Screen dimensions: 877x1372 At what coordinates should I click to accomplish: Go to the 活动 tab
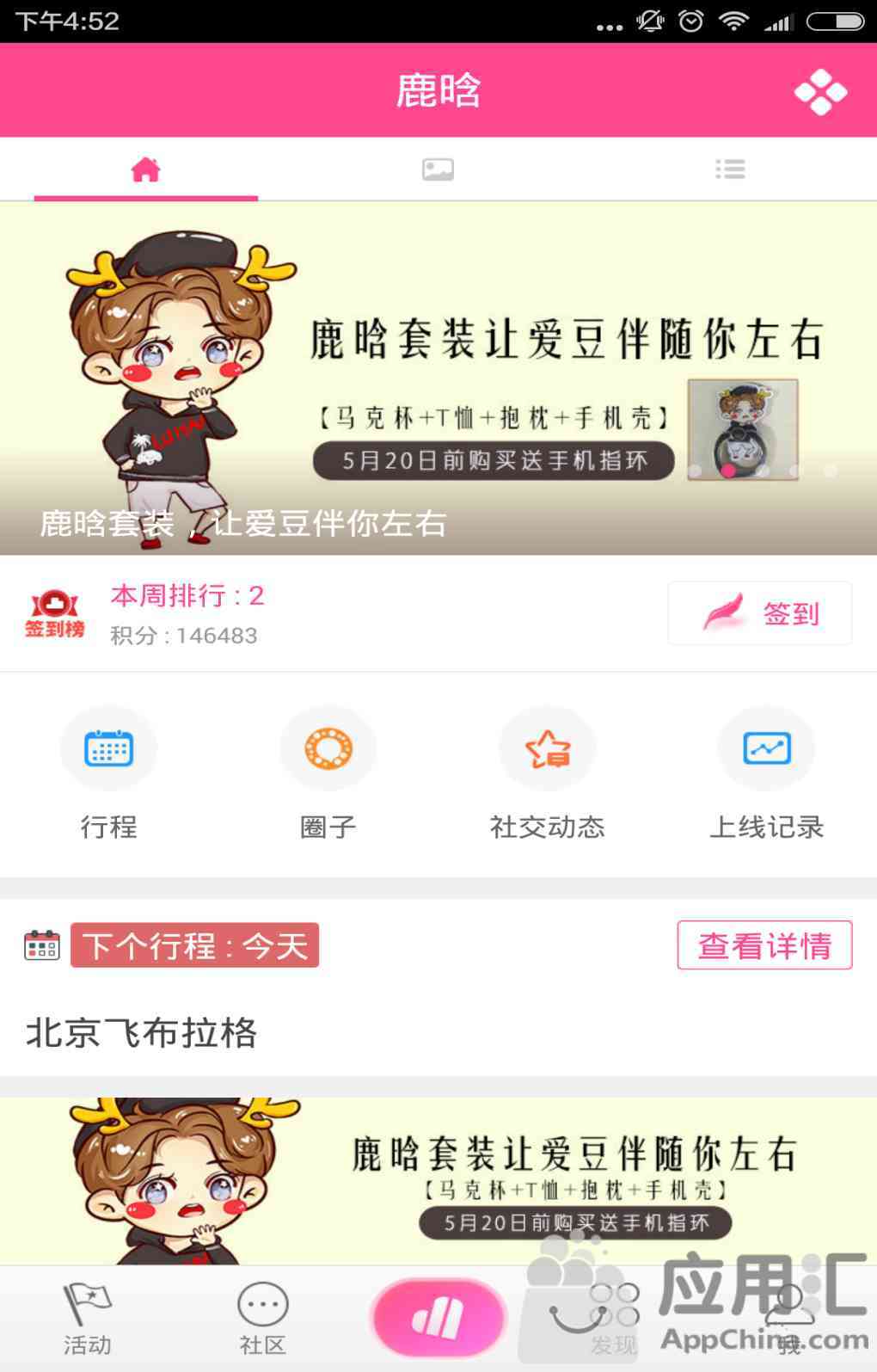88,1319
